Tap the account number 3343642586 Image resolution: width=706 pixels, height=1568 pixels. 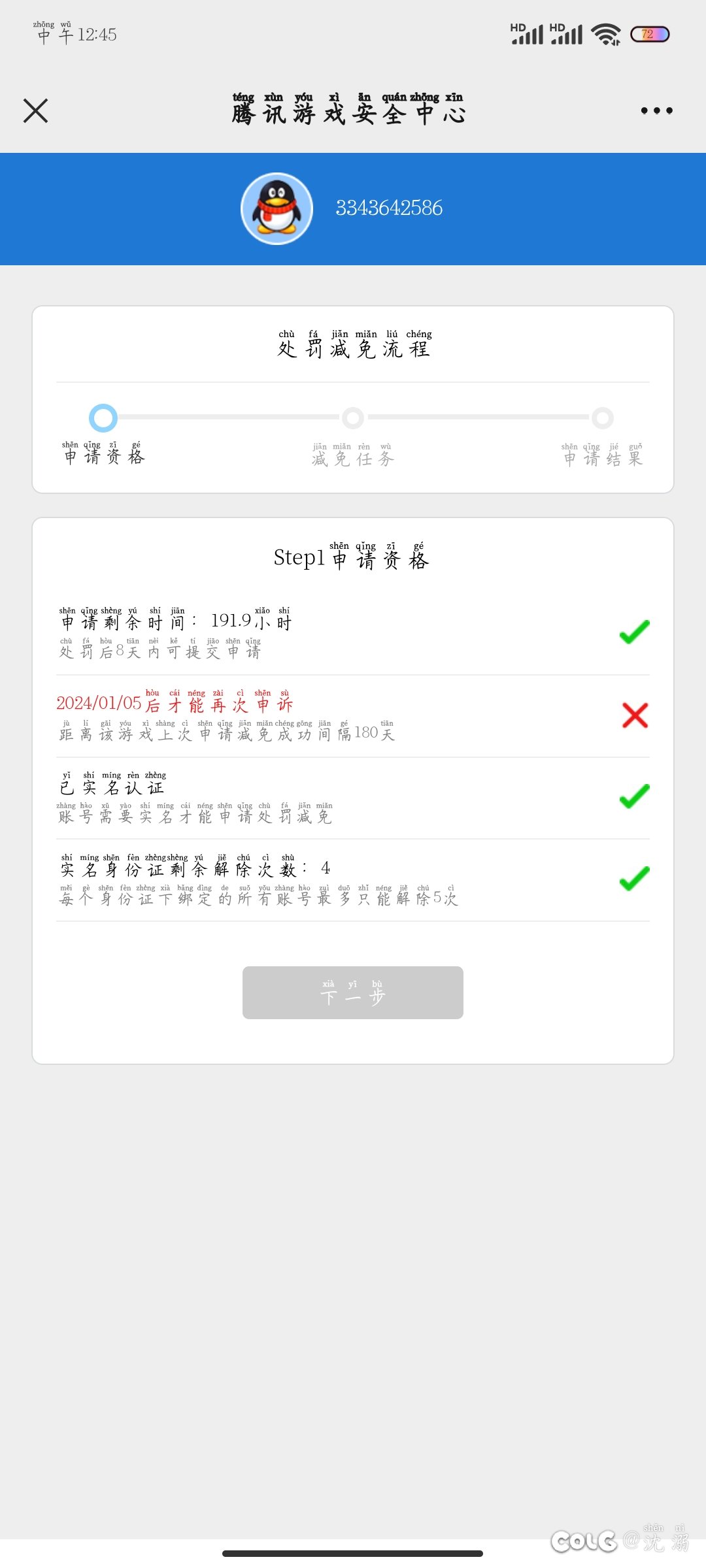click(x=388, y=208)
